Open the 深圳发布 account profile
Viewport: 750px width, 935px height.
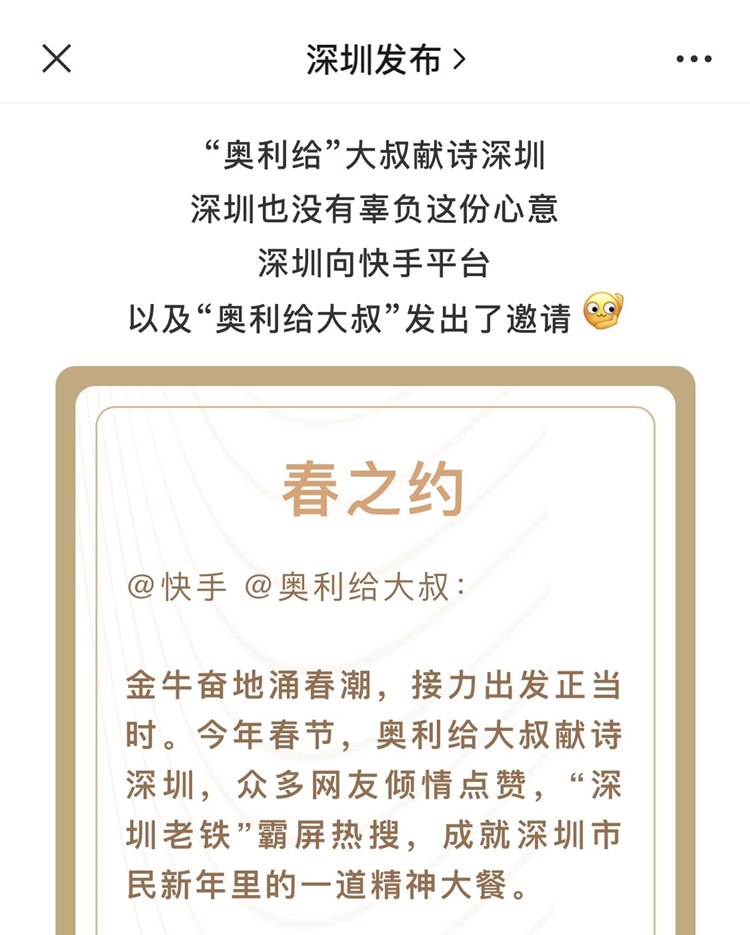click(x=385, y=60)
